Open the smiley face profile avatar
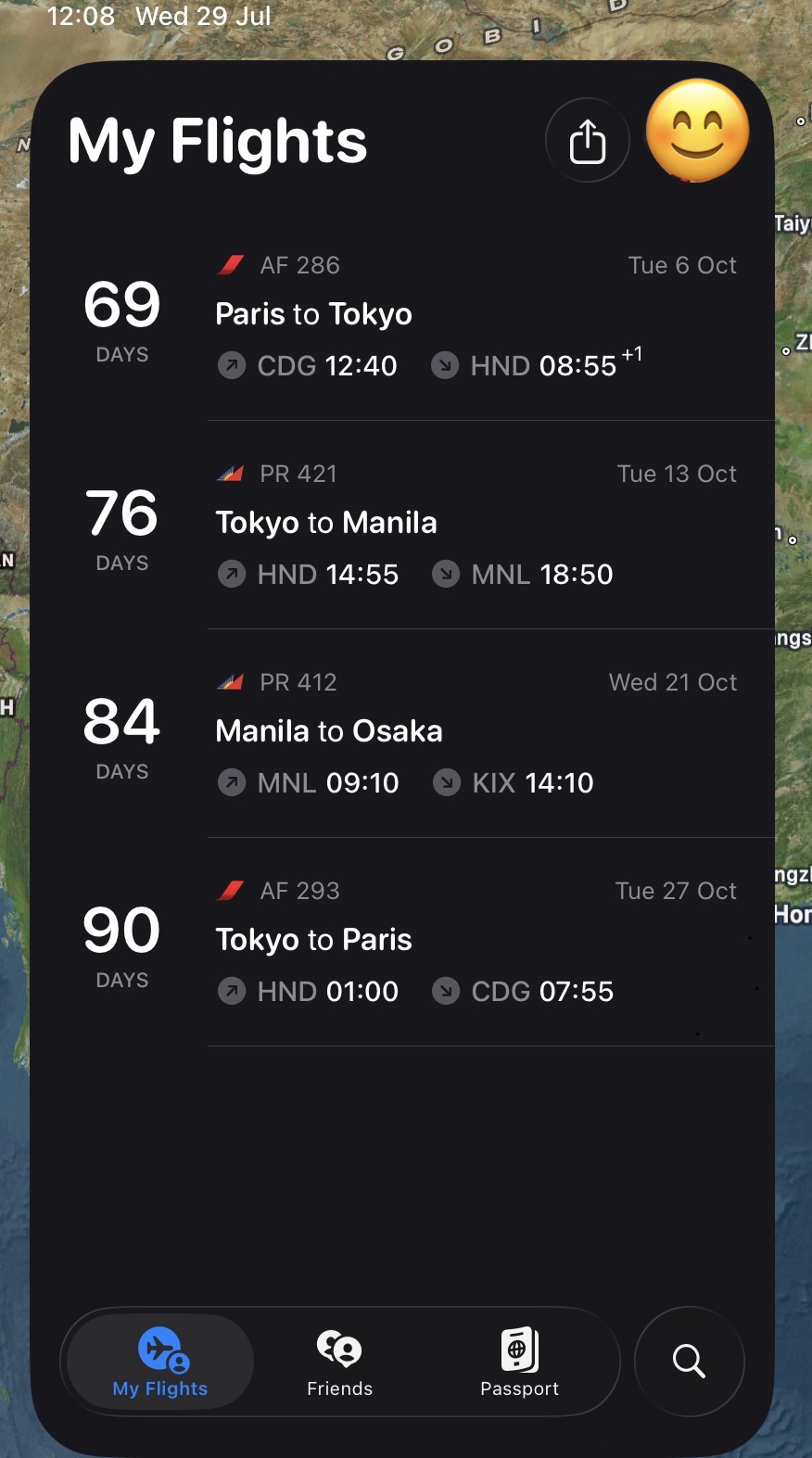Viewport: 812px width, 1458px height. (x=697, y=130)
